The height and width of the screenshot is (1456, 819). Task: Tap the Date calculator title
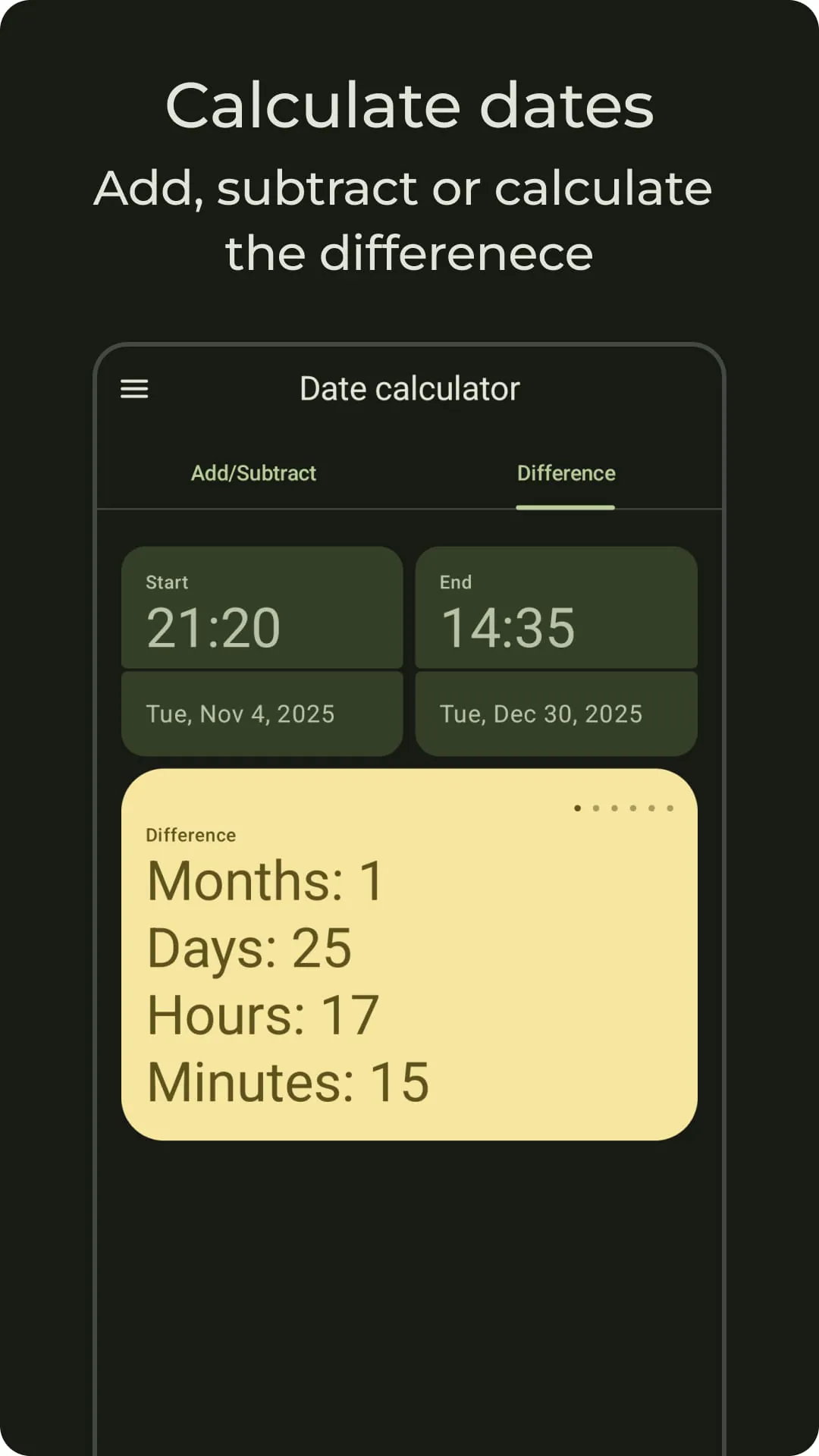pyautogui.click(x=408, y=388)
